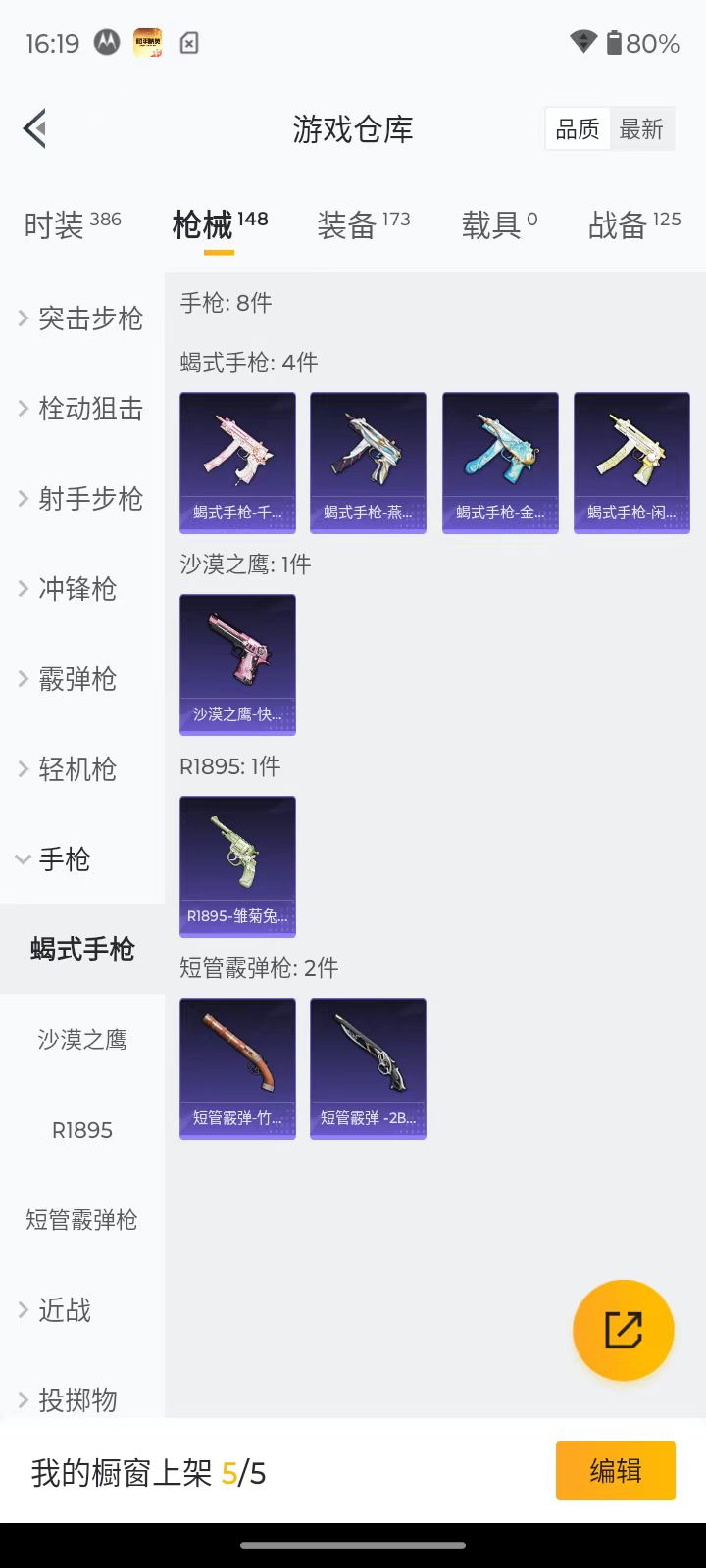This screenshot has height=1568, width=706.
Task: Open the R1895-雏菊兔 skin tile
Action: (x=237, y=866)
